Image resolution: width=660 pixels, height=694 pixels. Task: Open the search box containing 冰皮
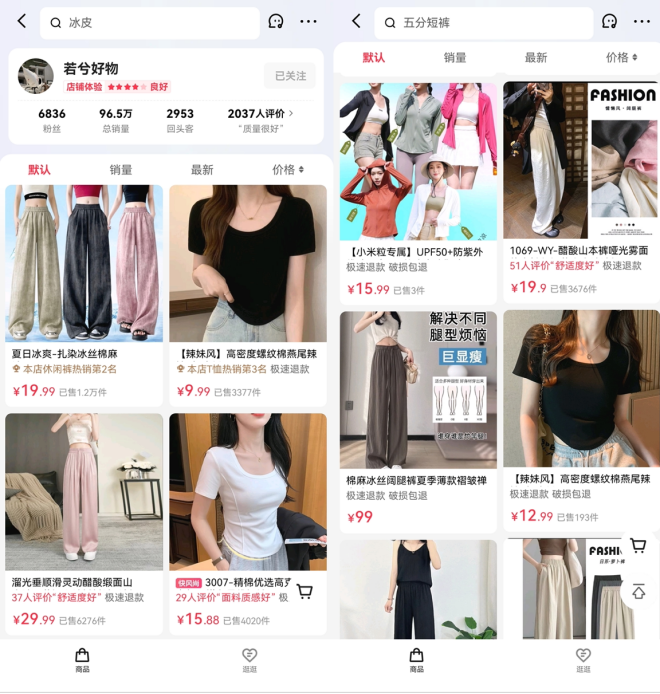coord(150,22)
